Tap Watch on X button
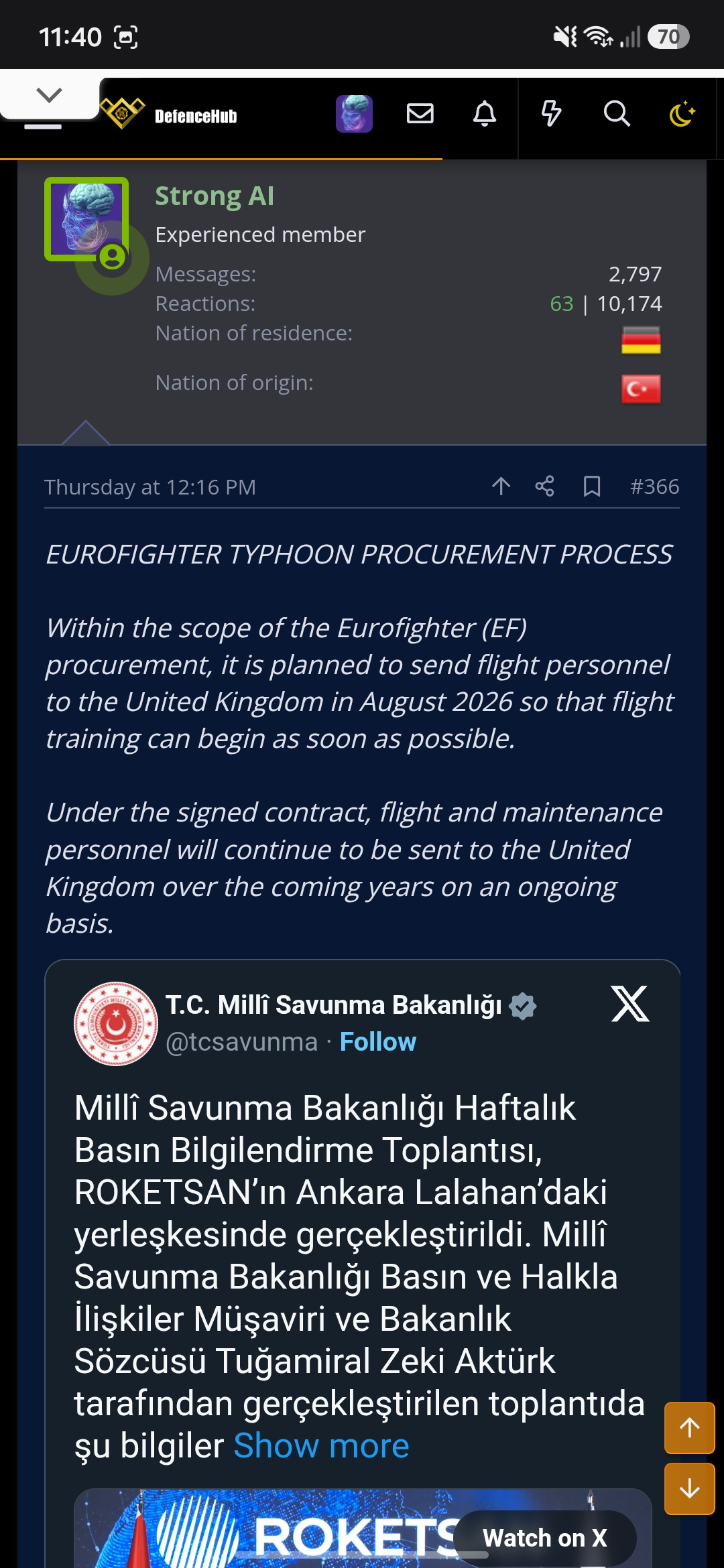Image resolution: width=724 pixels, height=1568 pixels. [545, 1538]
